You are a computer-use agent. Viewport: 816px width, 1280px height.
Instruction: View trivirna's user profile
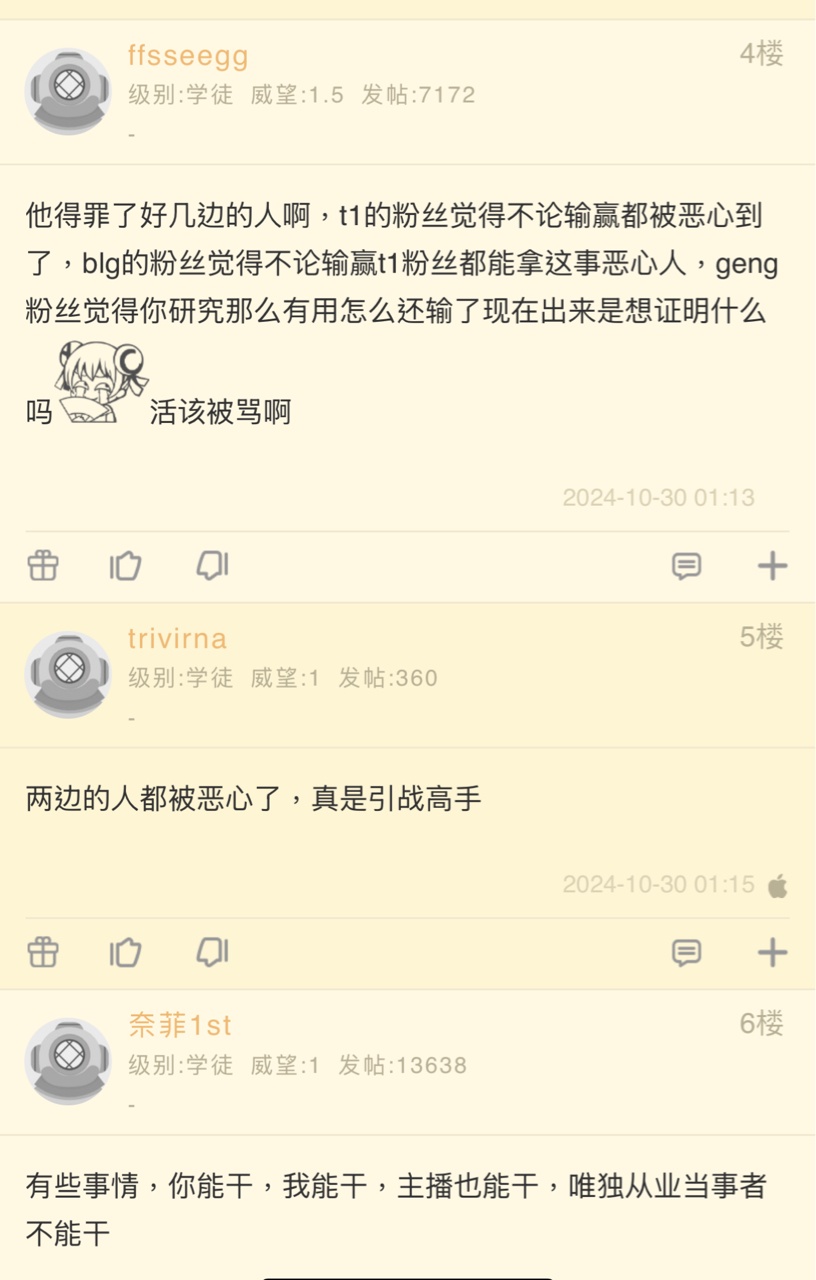click(177, 638)
